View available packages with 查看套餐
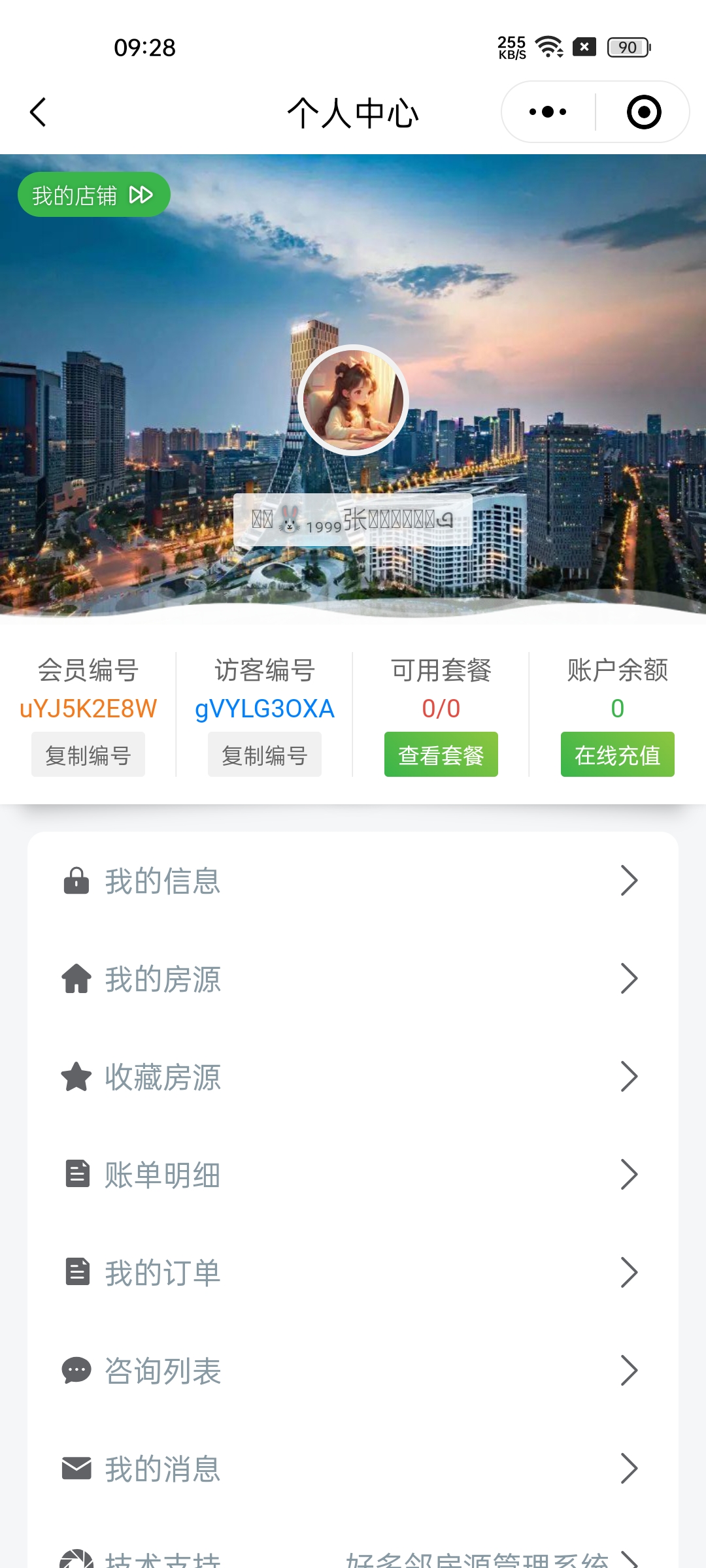This screenshot has width=706, height=1568. [x=441, y=755]
